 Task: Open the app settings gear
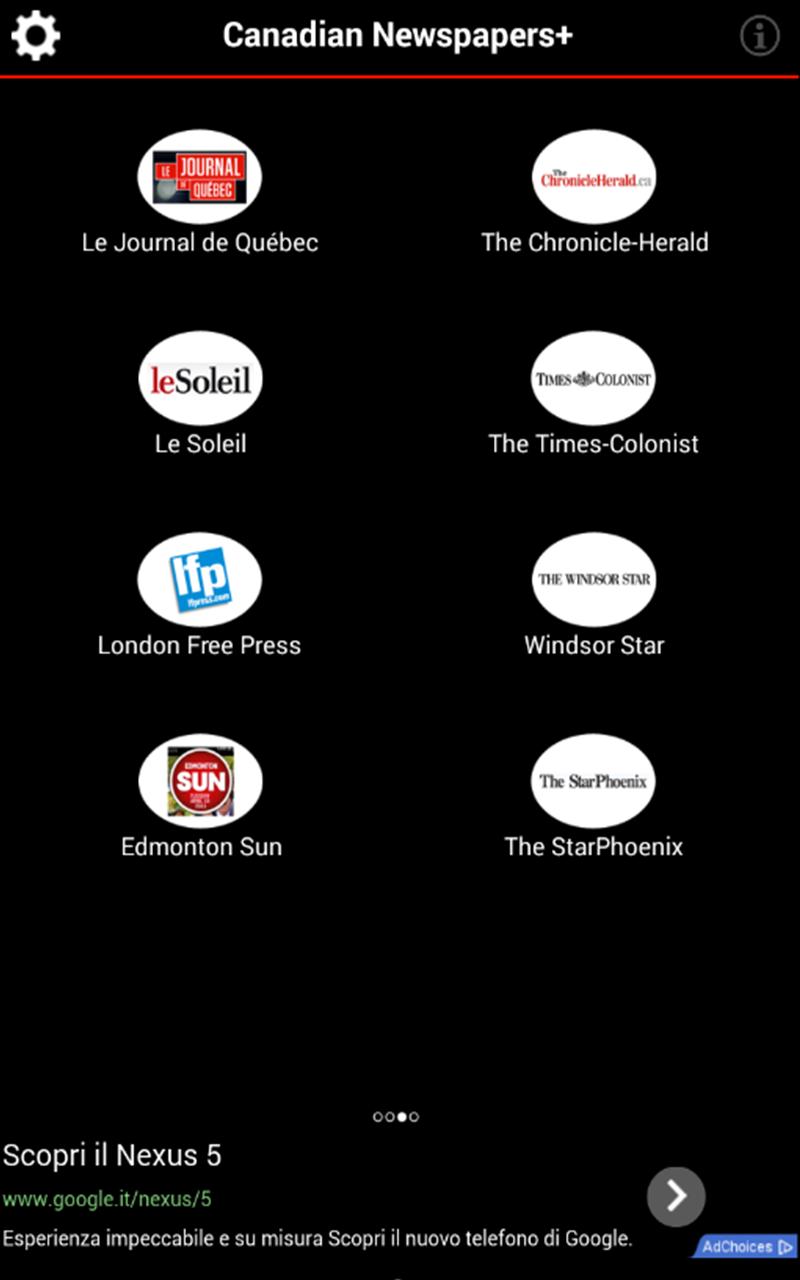pyautogui.click(x=36, y=36)
